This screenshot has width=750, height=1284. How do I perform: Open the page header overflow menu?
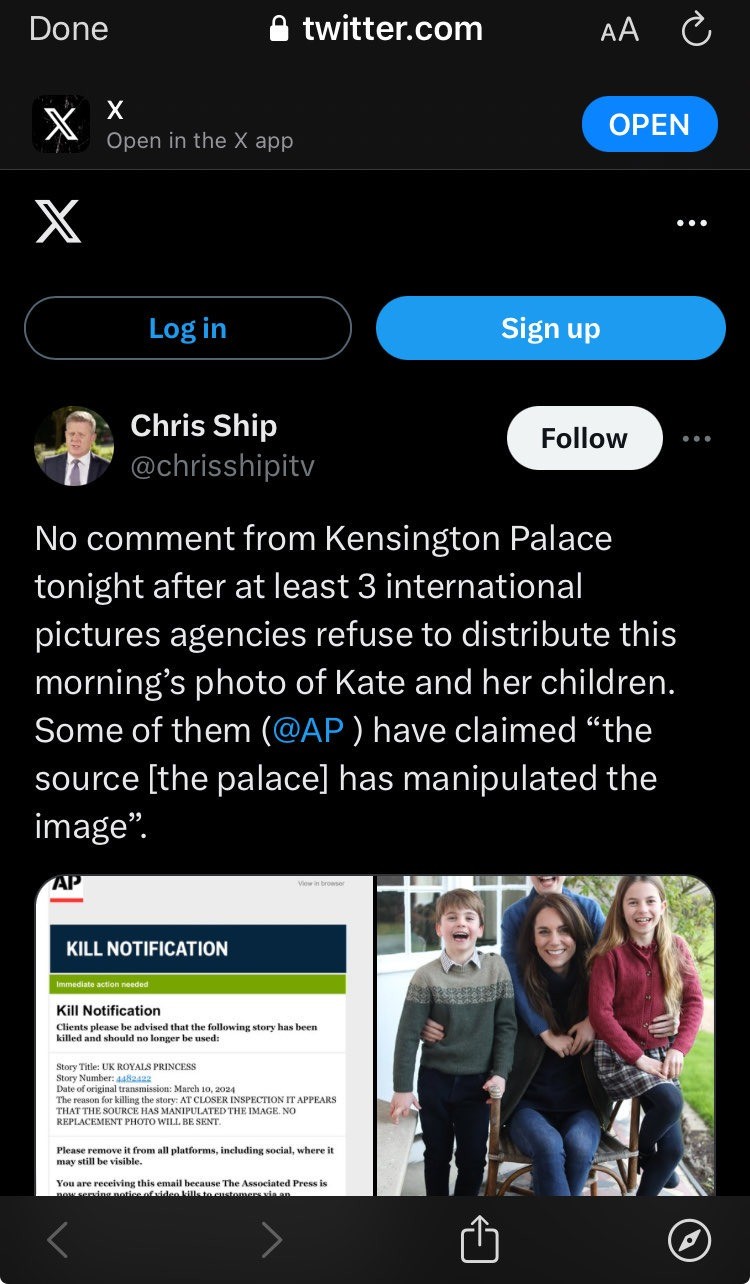point(692,223)
